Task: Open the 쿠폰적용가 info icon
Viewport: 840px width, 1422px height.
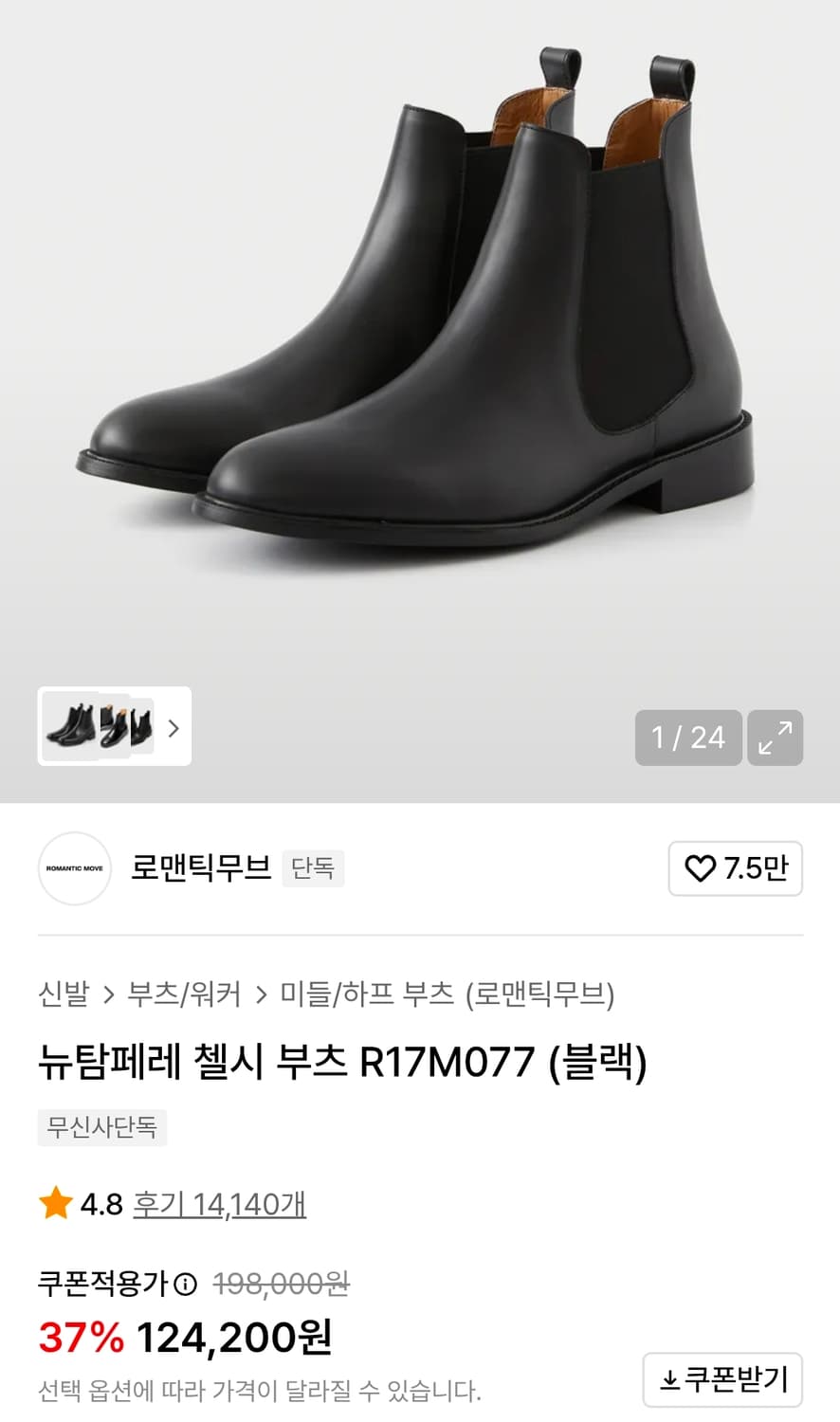Action: click(x=186, y=1285)
